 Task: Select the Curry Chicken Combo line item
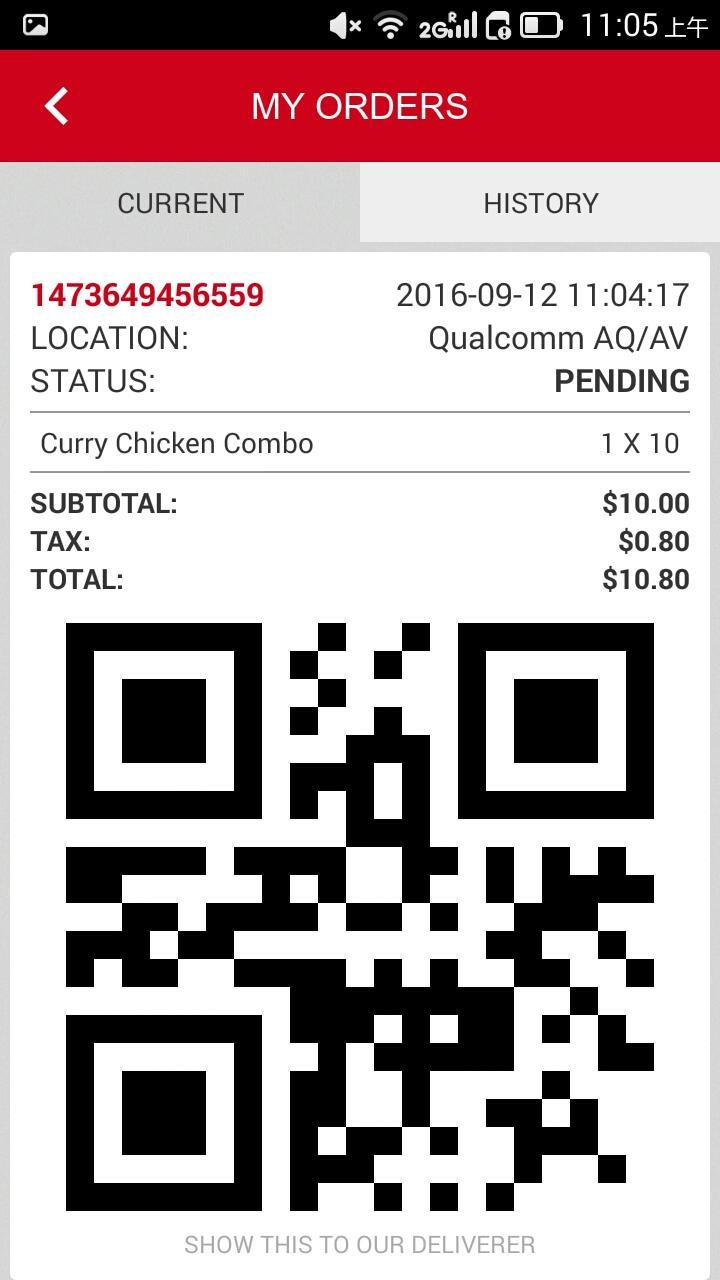[176, 443]
